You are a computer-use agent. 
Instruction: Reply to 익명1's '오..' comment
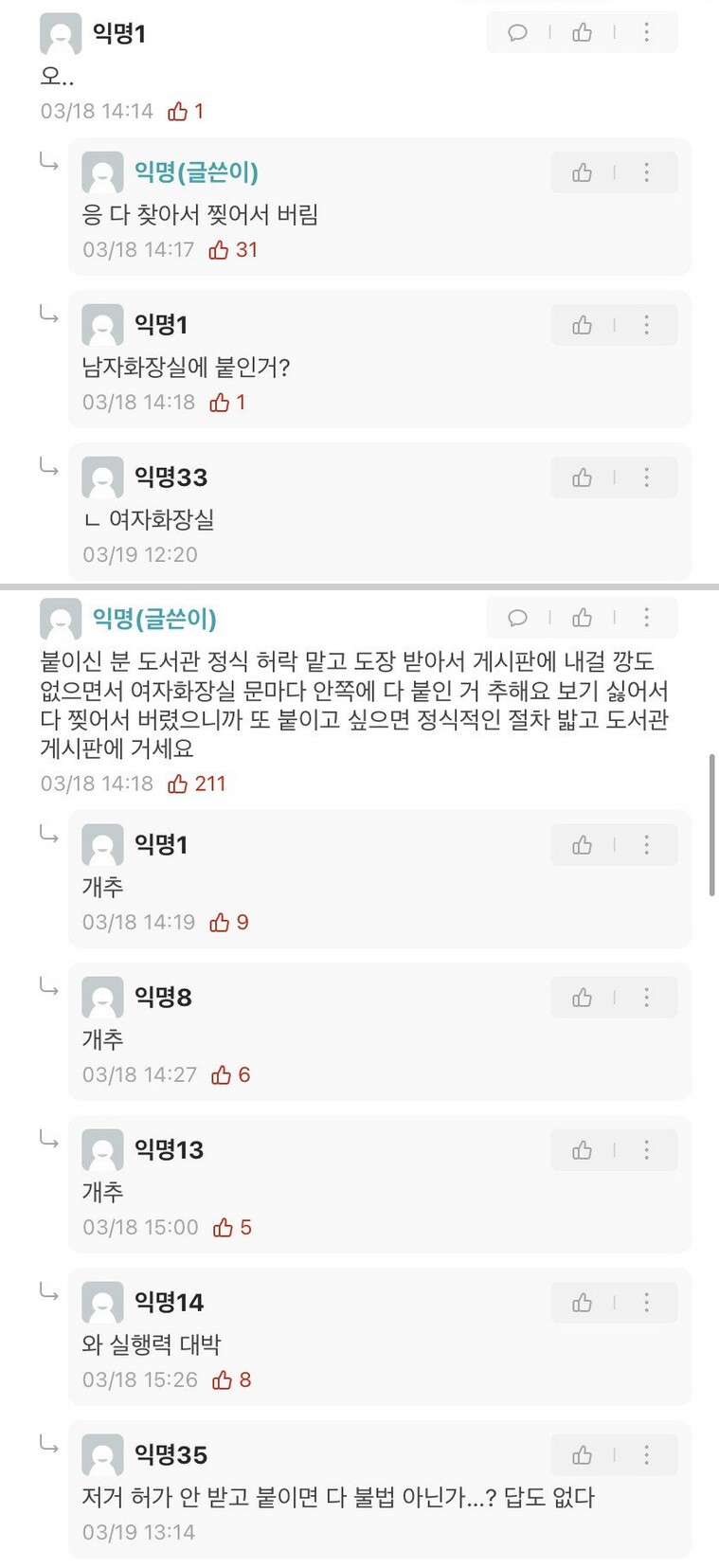coord(517,33)
